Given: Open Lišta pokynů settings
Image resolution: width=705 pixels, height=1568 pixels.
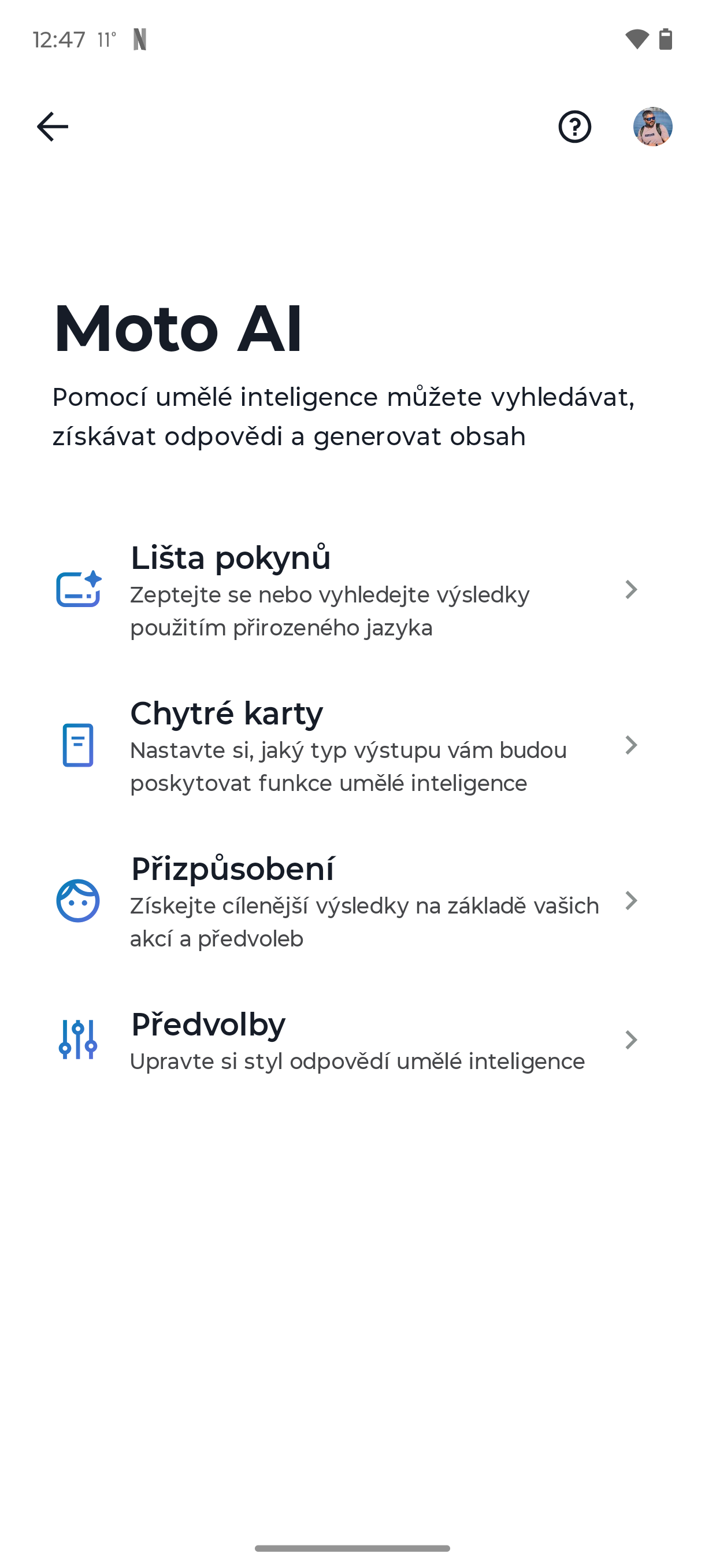Looking at the screenshot, I should point(351,590).
